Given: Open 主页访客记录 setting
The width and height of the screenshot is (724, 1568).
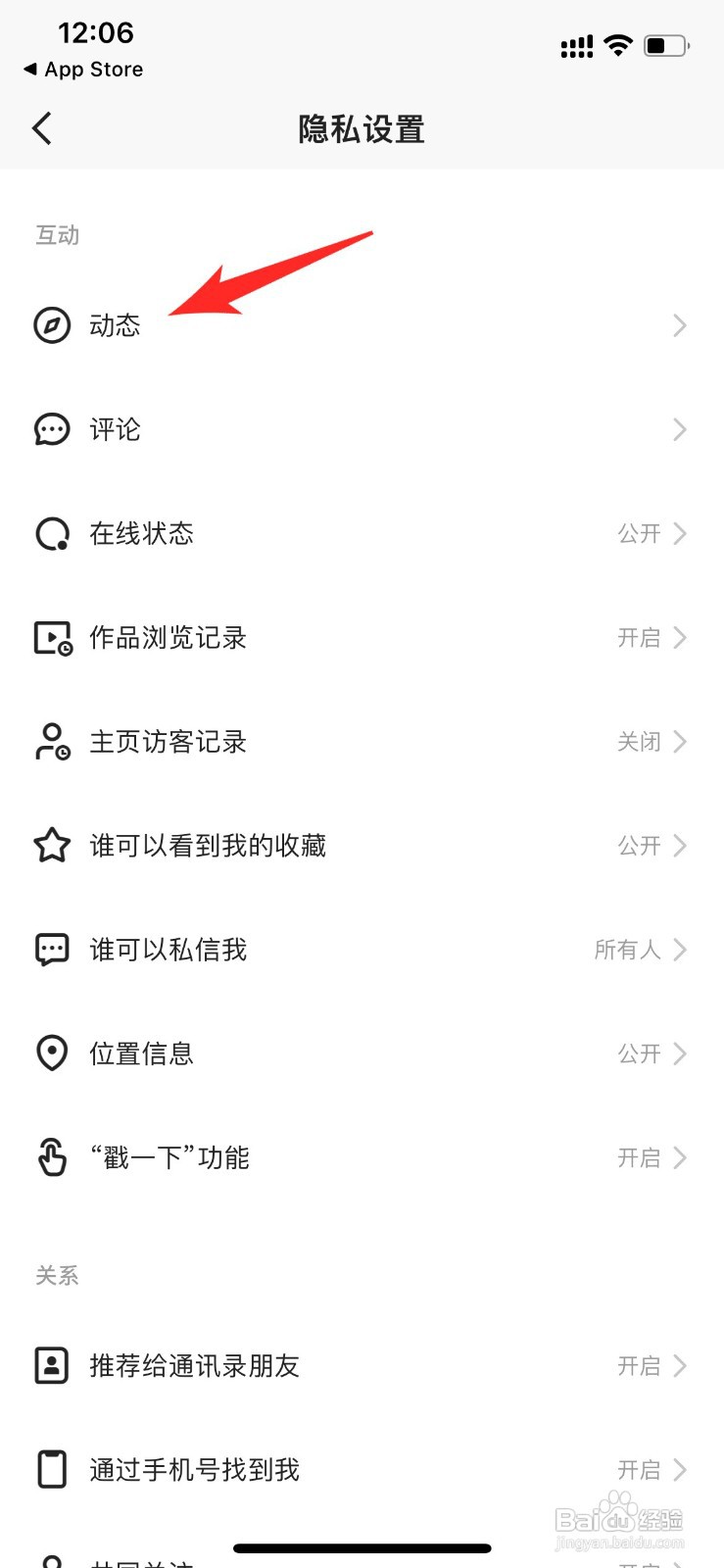Looking at the screenshot, I should click(x=362, y=742).
